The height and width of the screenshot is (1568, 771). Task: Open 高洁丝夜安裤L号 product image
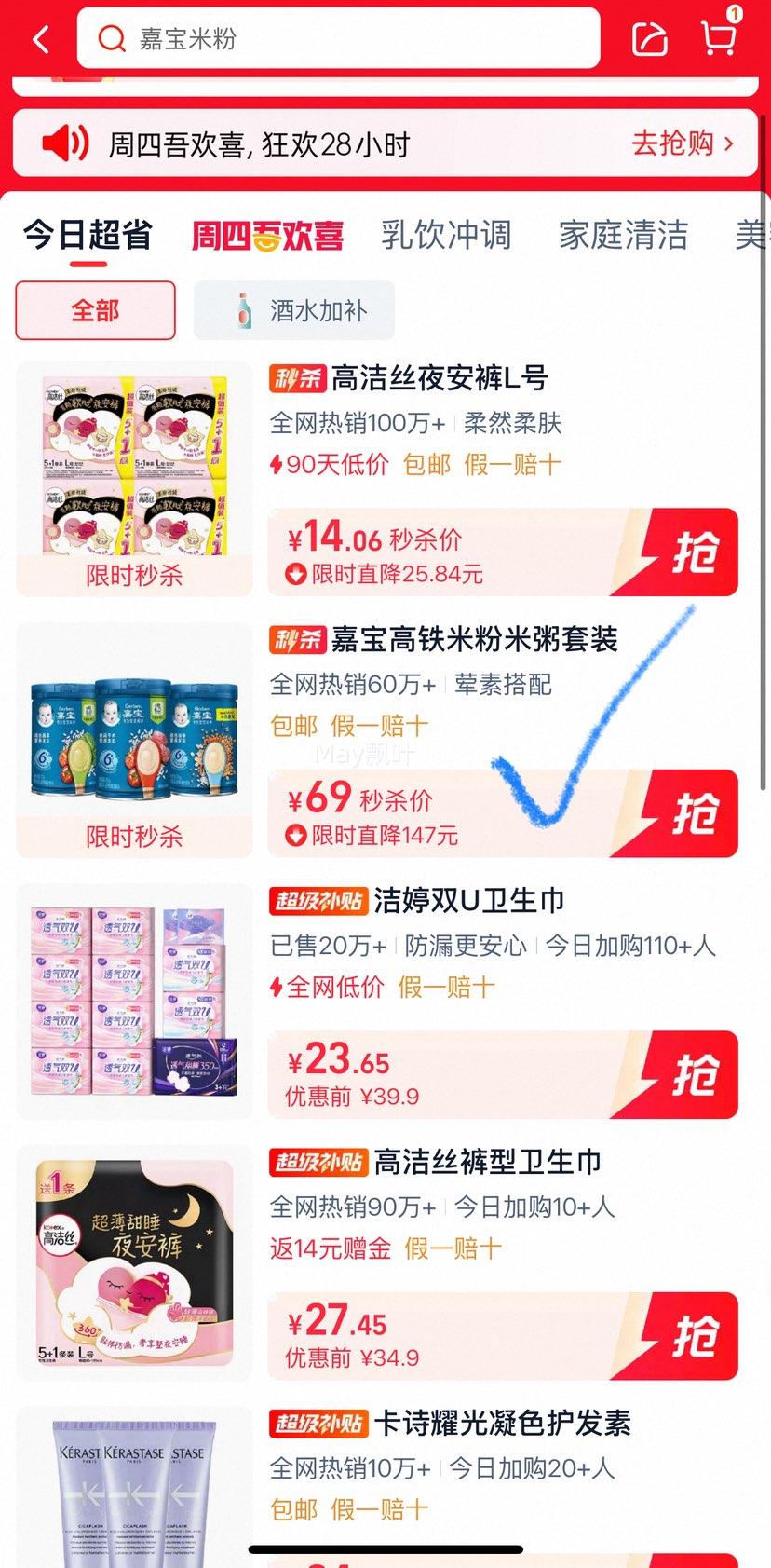[134, 466]
